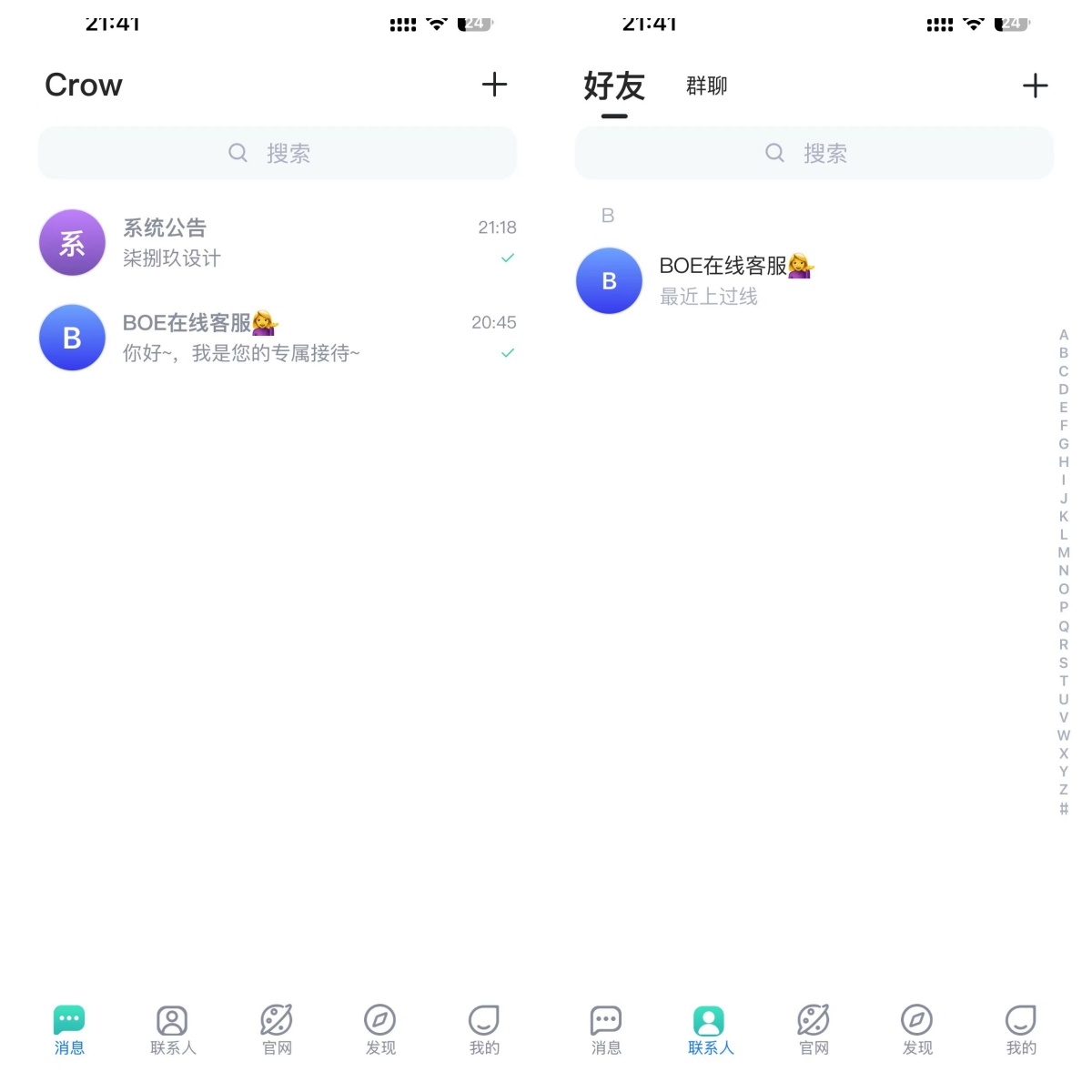This screenshot has height=1092, width=1092.
Task: Open 官网 from the Crow messages screen
Action: coord(277,1030)
